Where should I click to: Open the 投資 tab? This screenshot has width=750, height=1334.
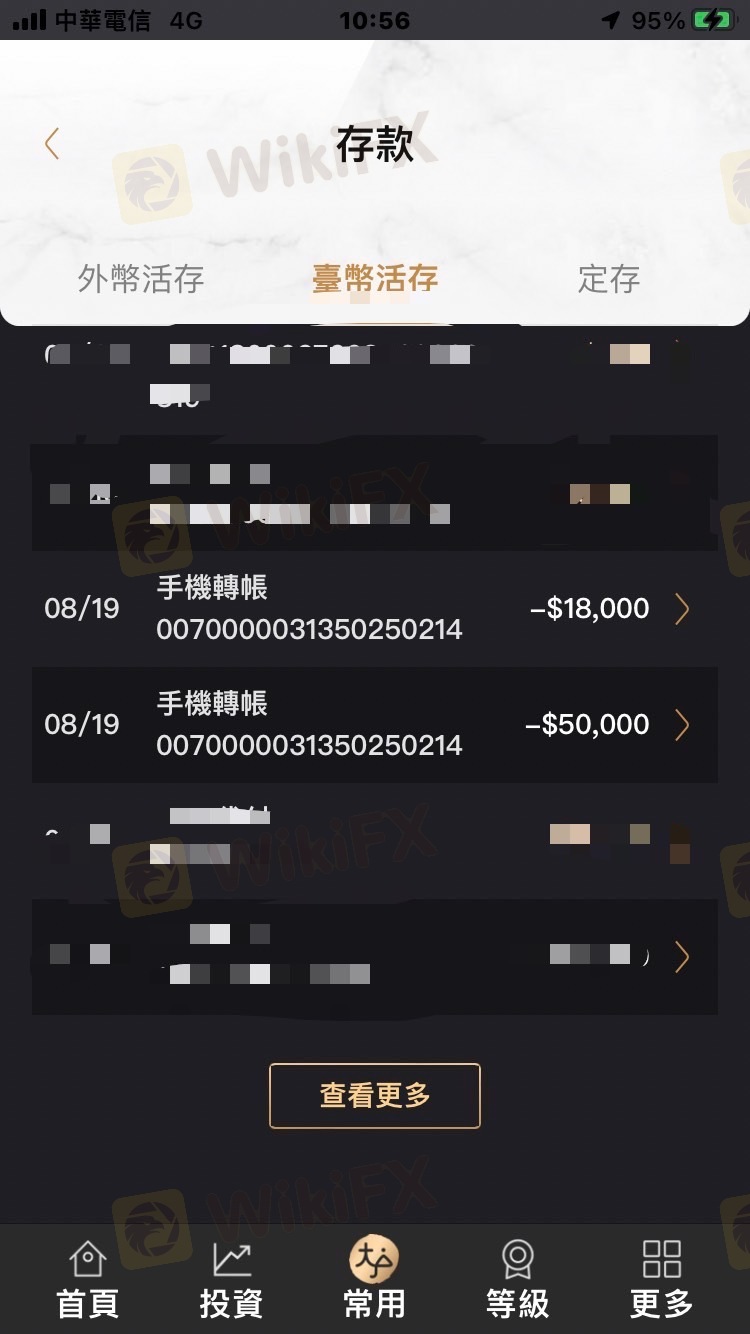point(231,1278)
